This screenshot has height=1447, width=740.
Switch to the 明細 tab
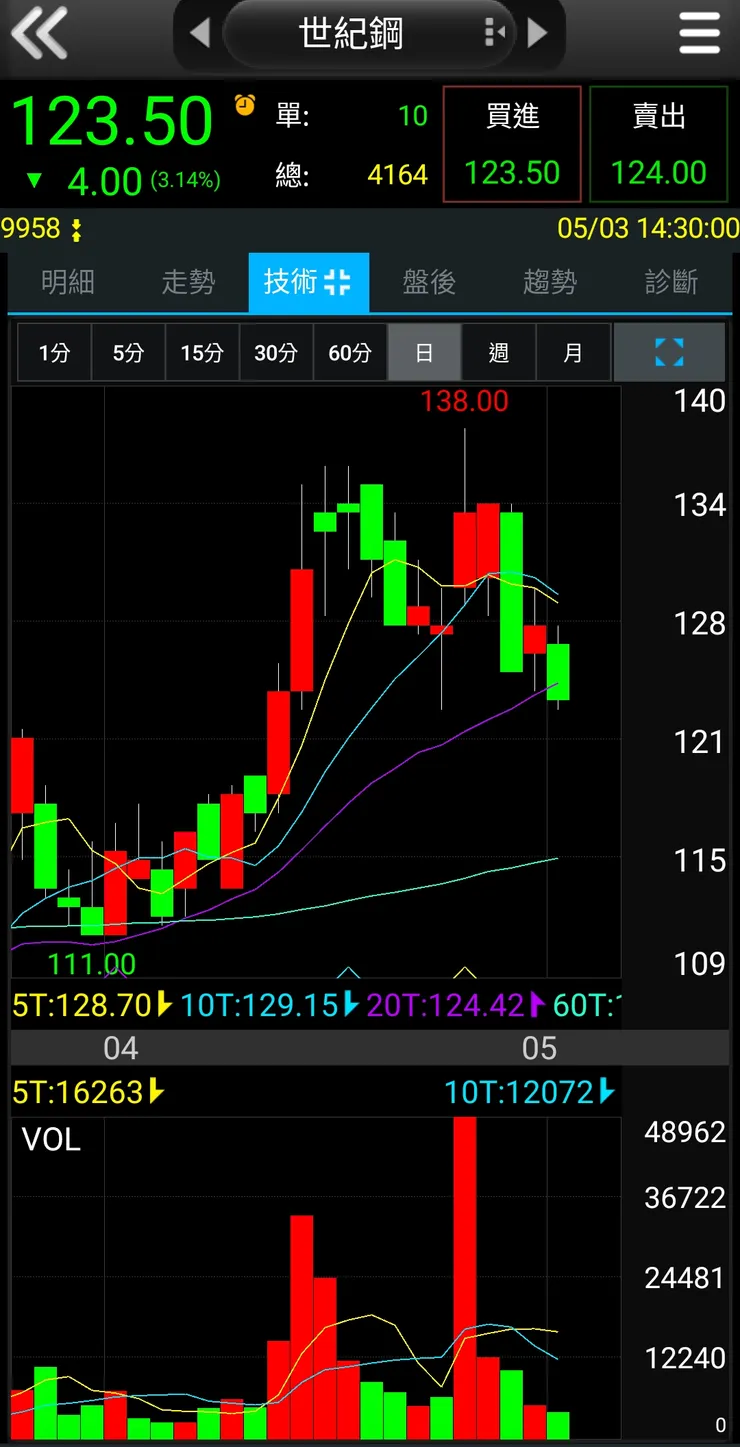pos(68,282)
